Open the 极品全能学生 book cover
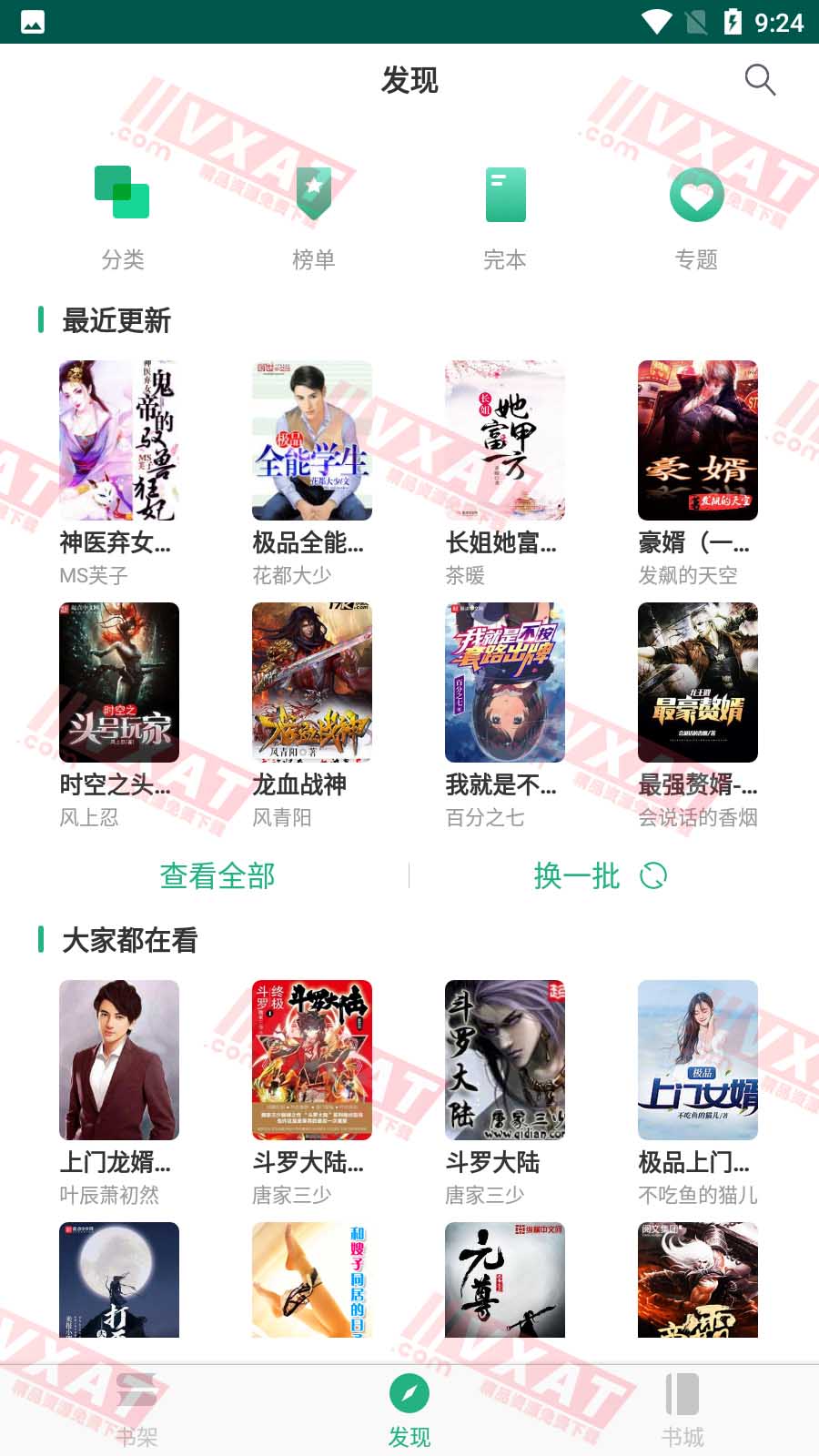This screenshot has height=1456, width=819. tap(312, 440)
